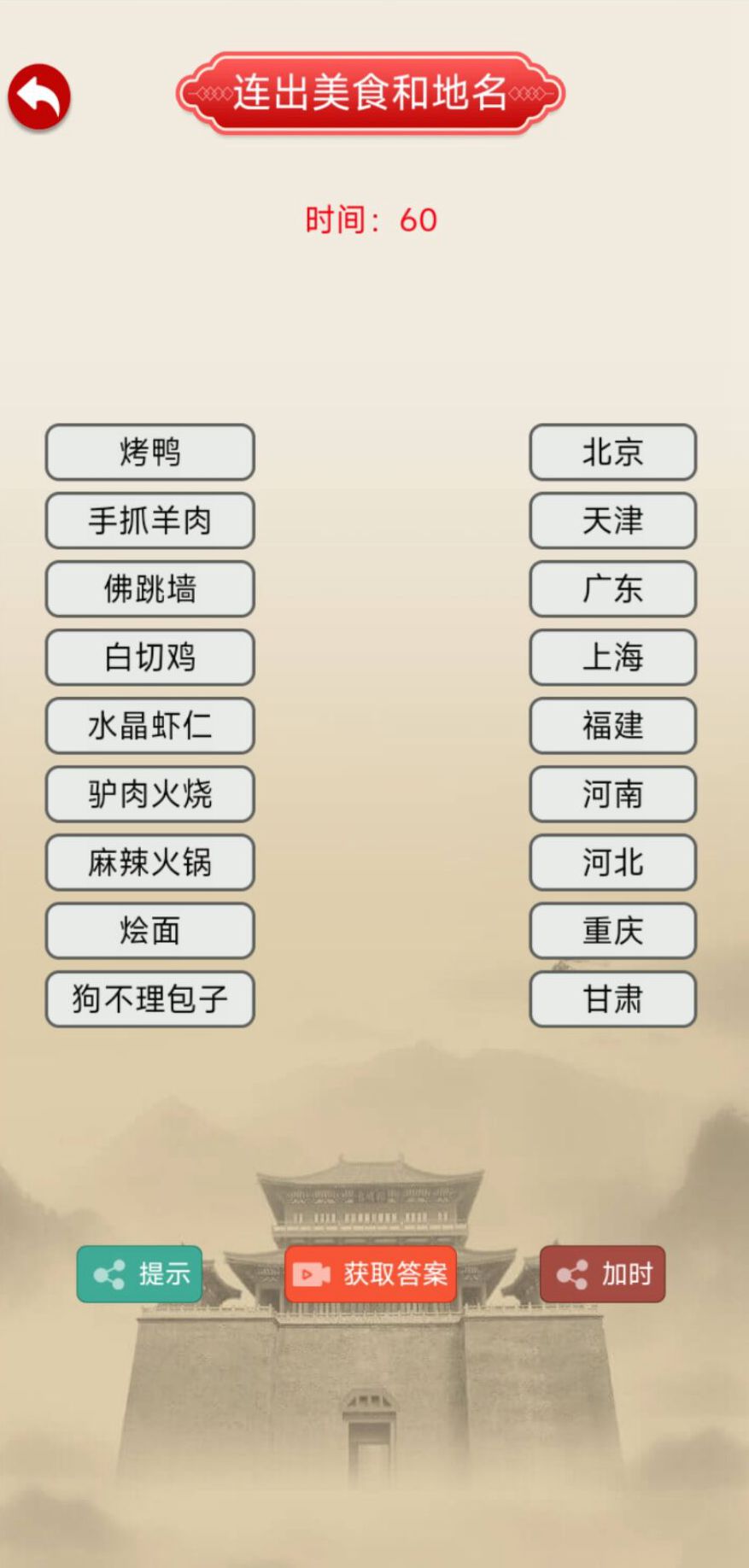The width and height of the screenshot is (749, 1568).
Task: Tap the 获取答案 answer button
Action: (x=371, y=1274)
